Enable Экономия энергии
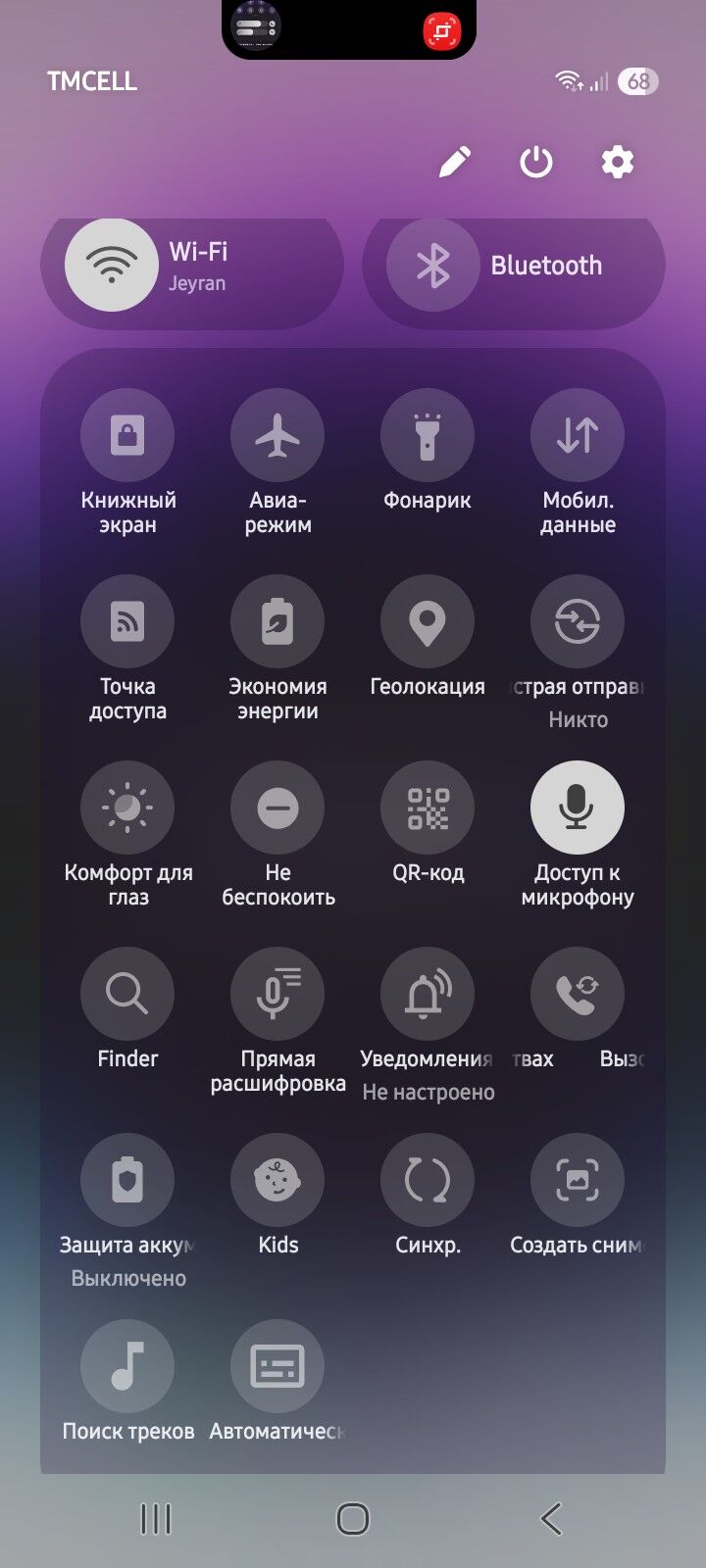The height and width of the screenshot is (1568, 706). [x=277, y=621]
